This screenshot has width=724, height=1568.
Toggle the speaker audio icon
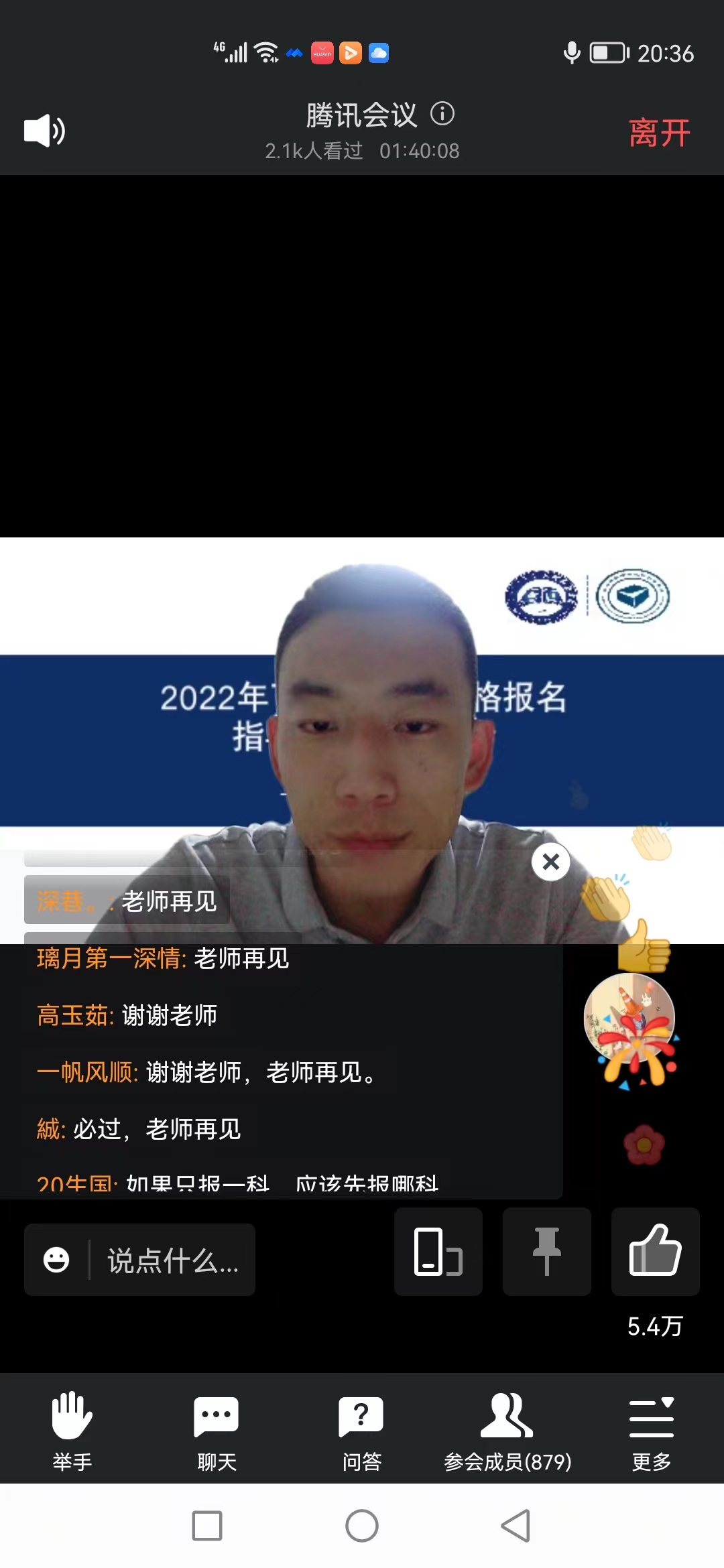[44, 131]
